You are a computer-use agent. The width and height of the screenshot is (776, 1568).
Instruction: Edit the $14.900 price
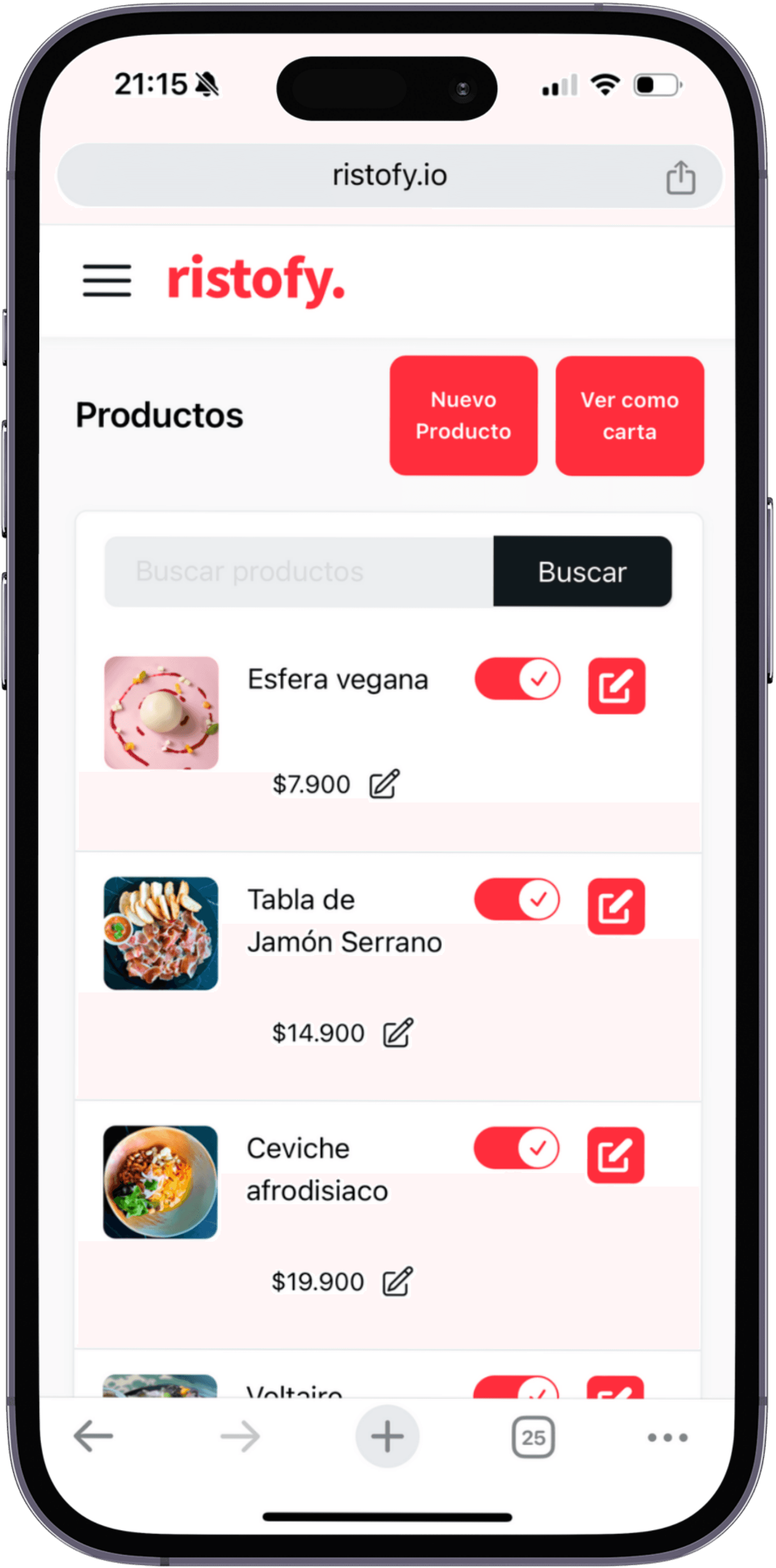tap(398, 1033)
